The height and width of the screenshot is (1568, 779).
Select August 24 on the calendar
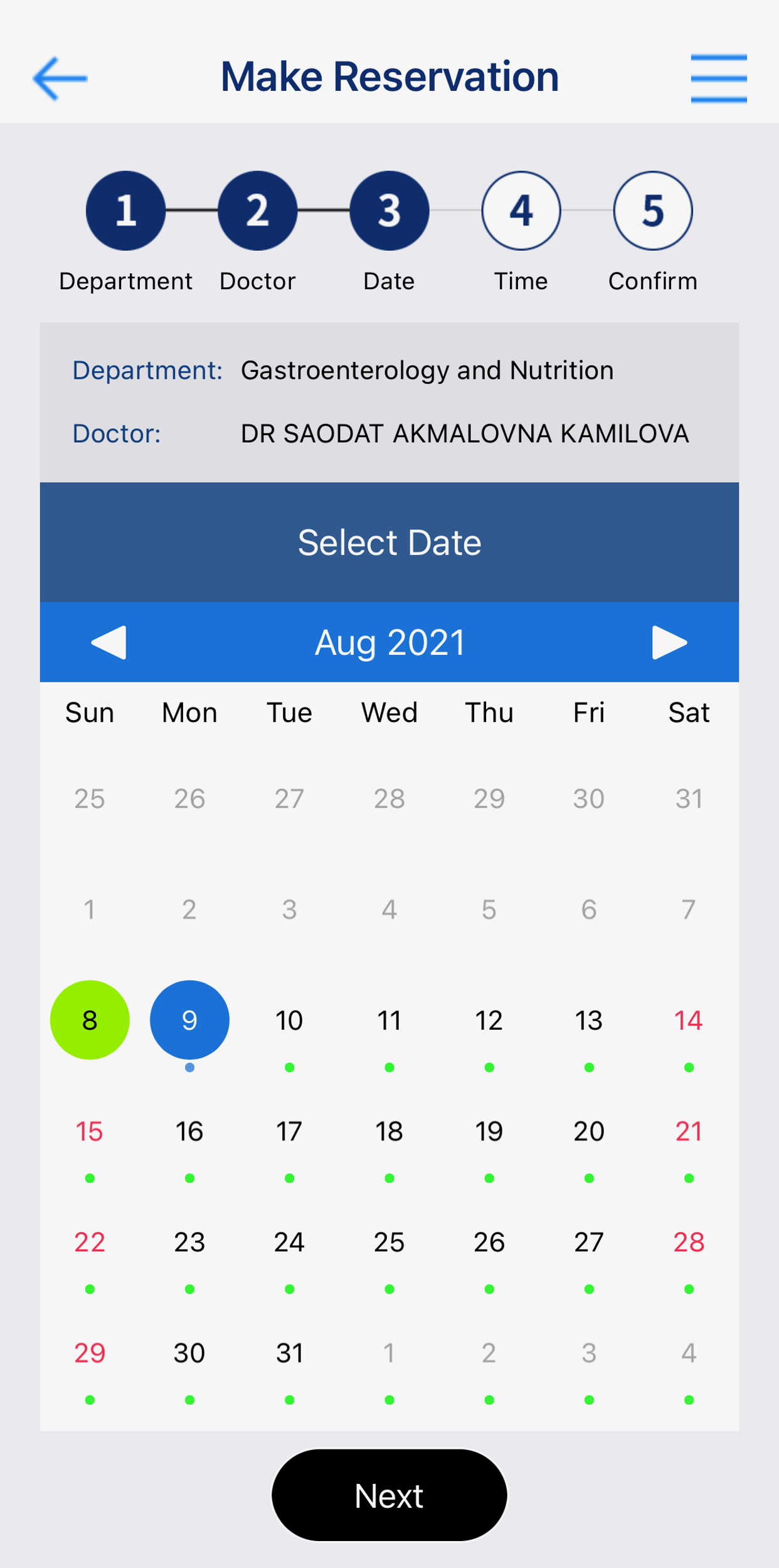(289, 1242)
